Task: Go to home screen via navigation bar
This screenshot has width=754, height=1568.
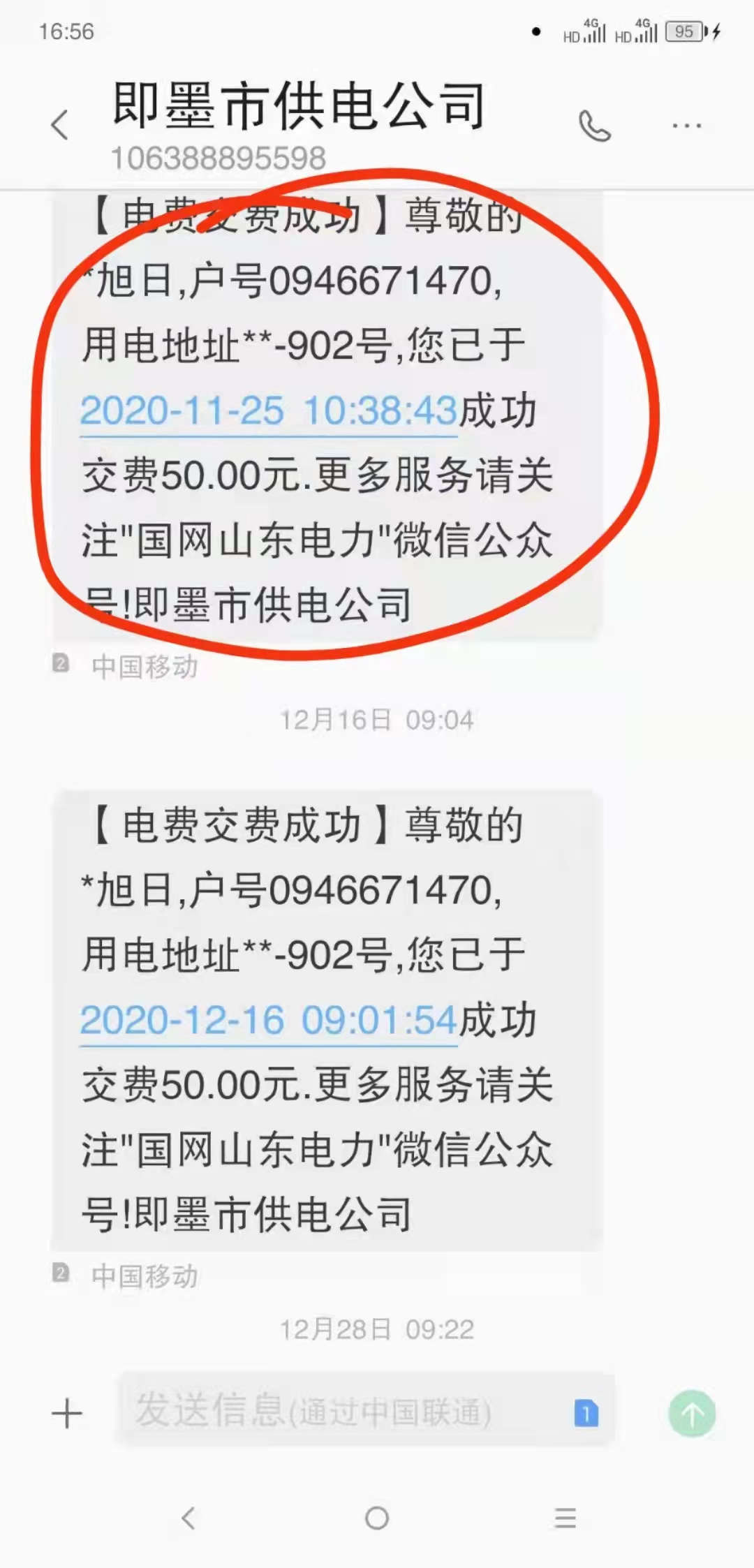Action: [x=377, y=1518]
